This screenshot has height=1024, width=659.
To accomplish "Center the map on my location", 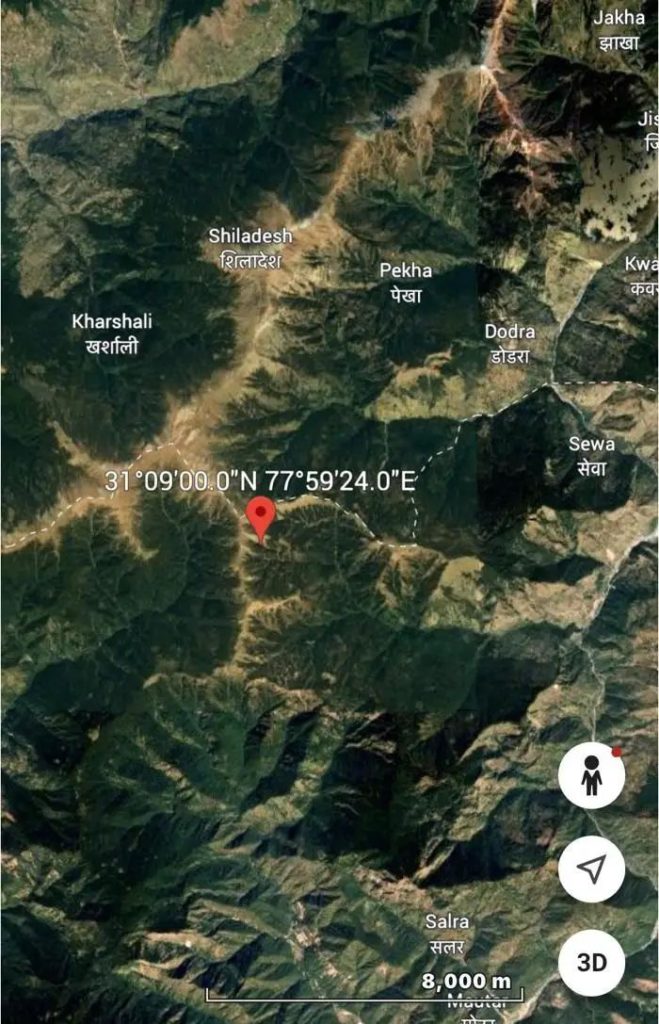I will pos(591,870).
